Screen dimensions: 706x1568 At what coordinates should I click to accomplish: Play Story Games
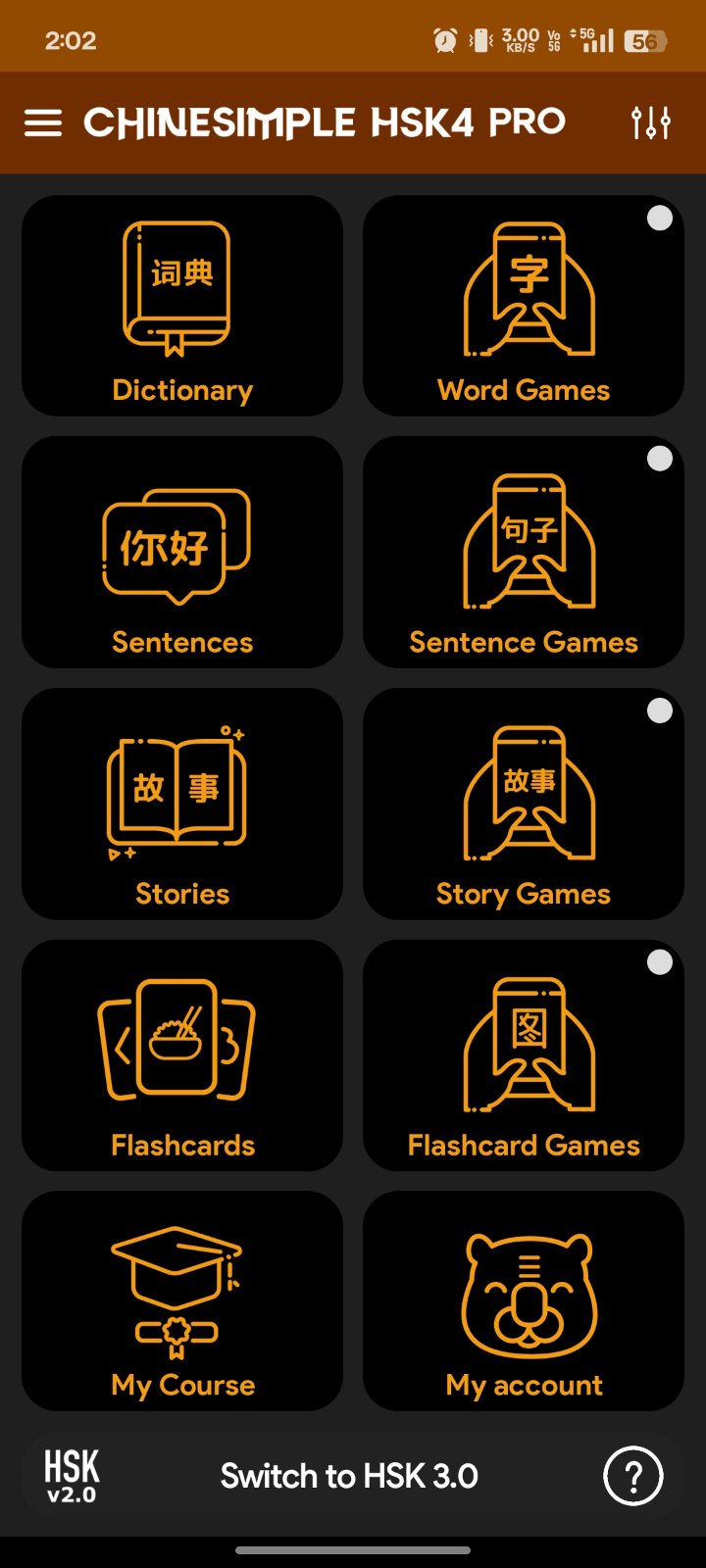524,805
